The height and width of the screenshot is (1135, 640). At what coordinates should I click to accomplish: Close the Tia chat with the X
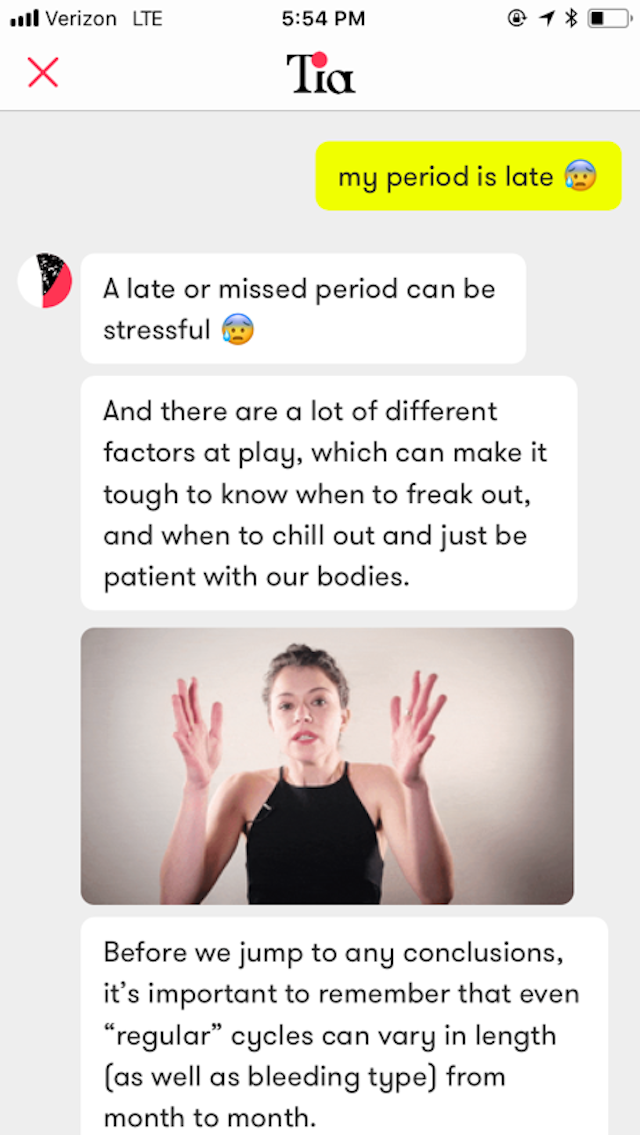coord(43,73)
